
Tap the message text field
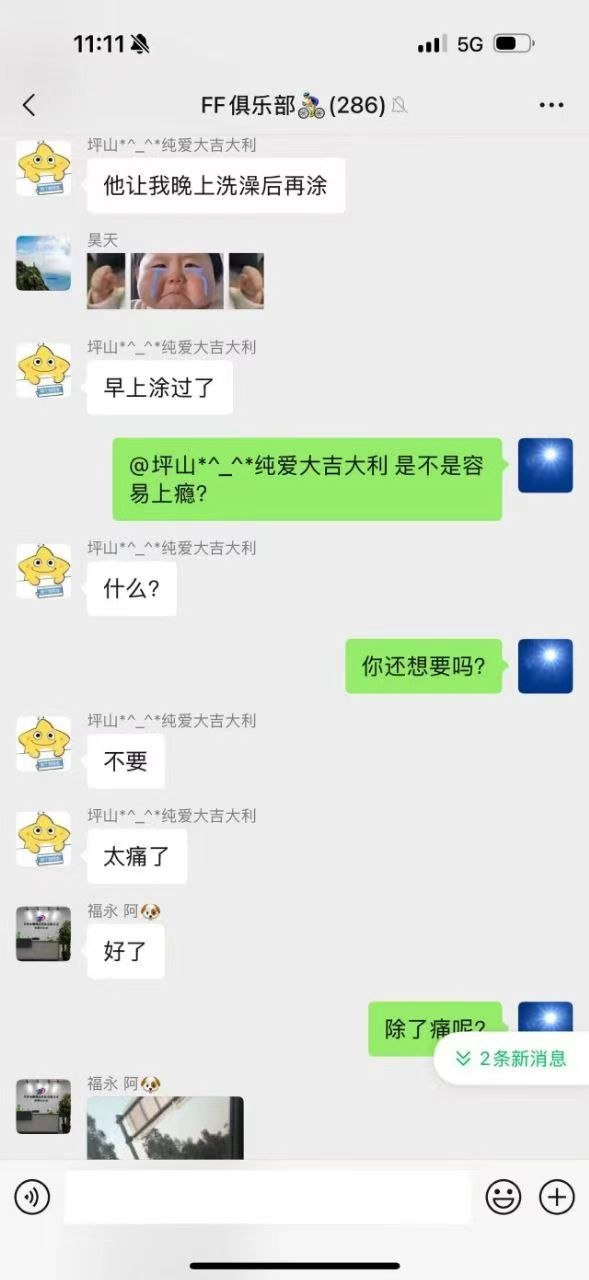[267, 1196]
